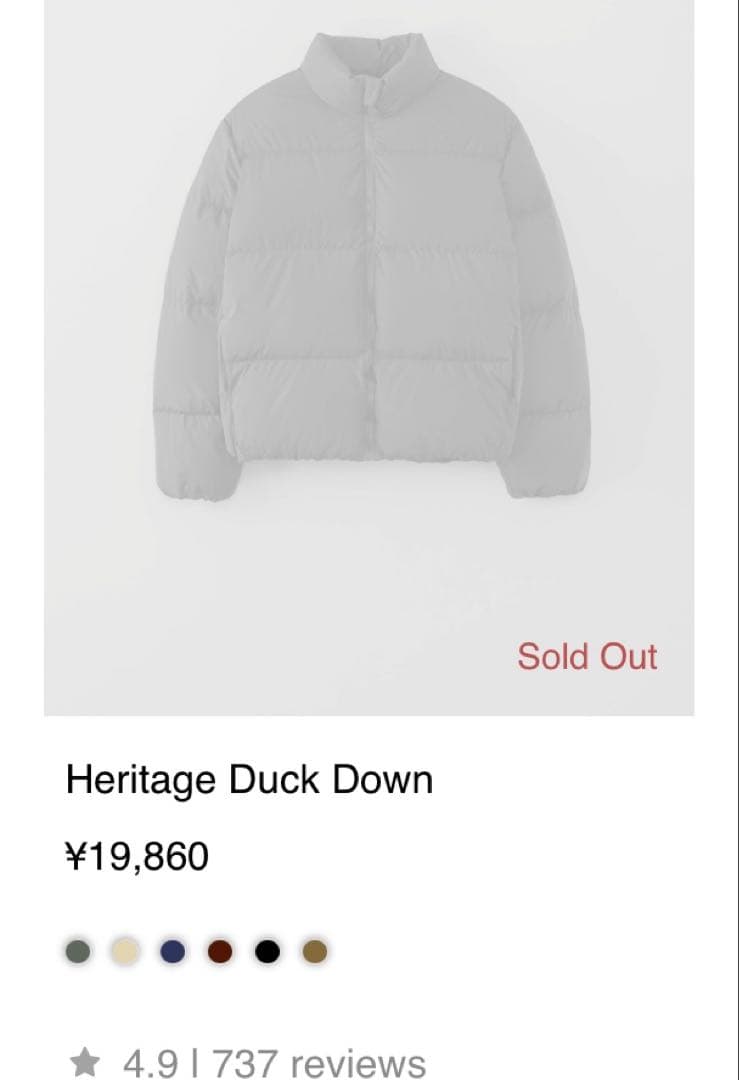
Task: Open the Heritage Duck Down product title
Action: [248, 778]
